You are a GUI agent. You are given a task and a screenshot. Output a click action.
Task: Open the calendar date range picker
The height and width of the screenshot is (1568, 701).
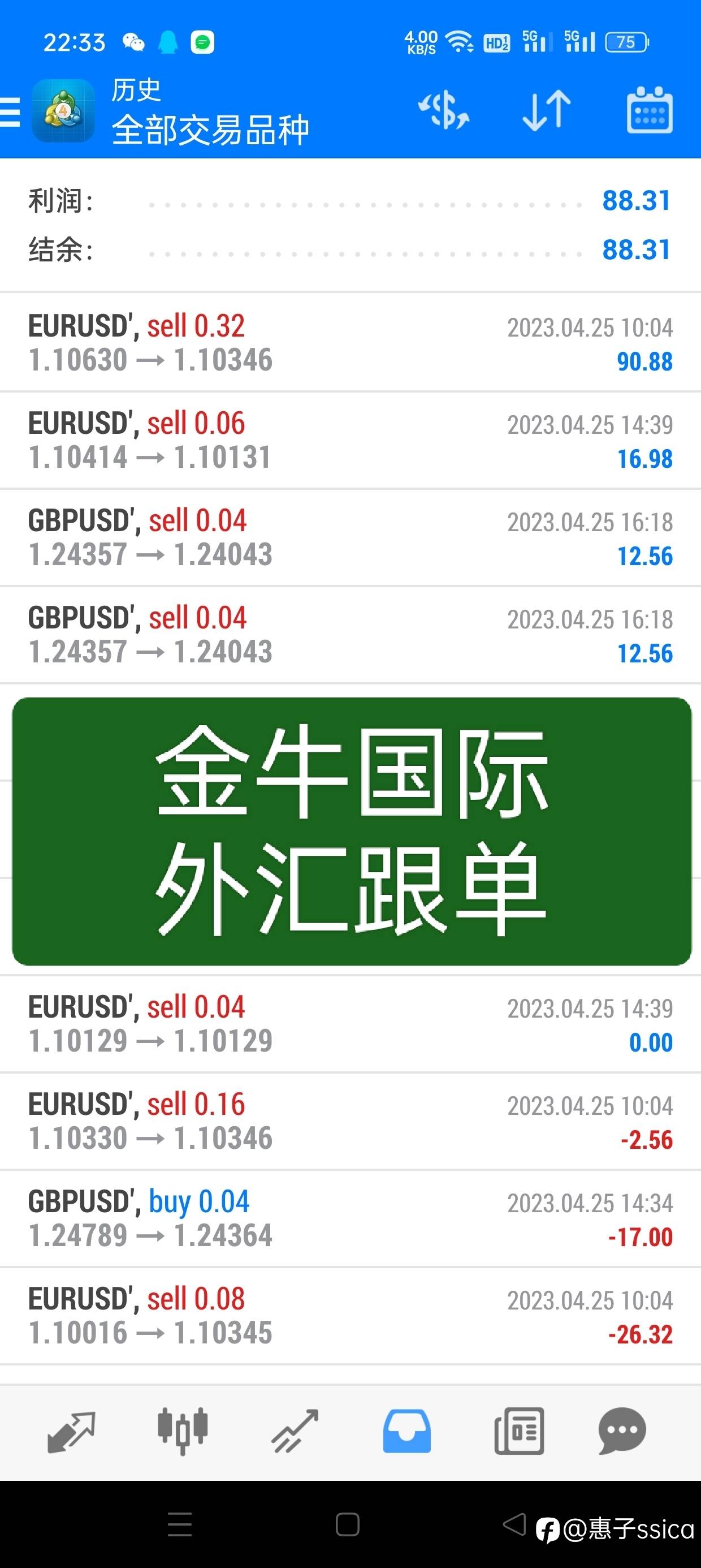(x=650, y=110)
